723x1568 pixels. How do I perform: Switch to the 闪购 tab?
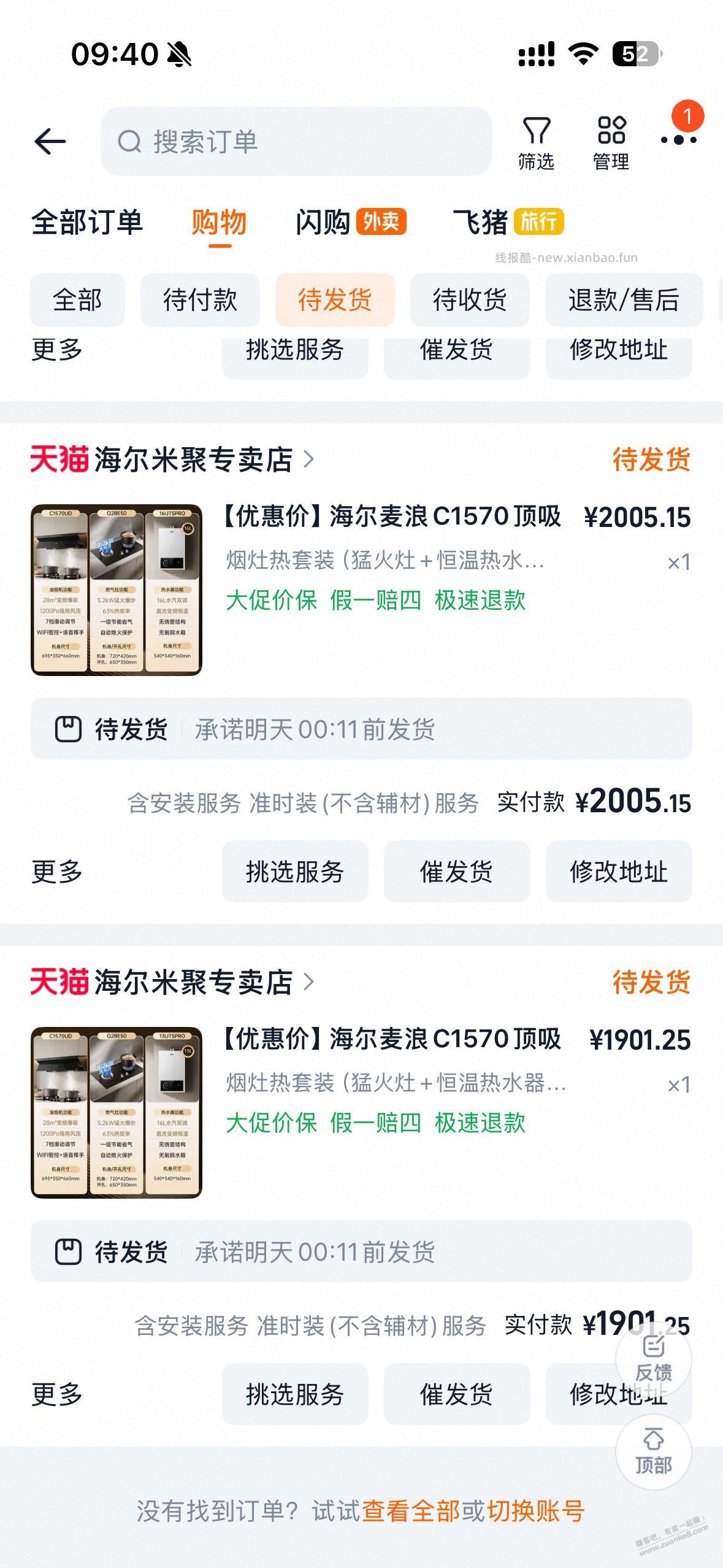[326, 223]
